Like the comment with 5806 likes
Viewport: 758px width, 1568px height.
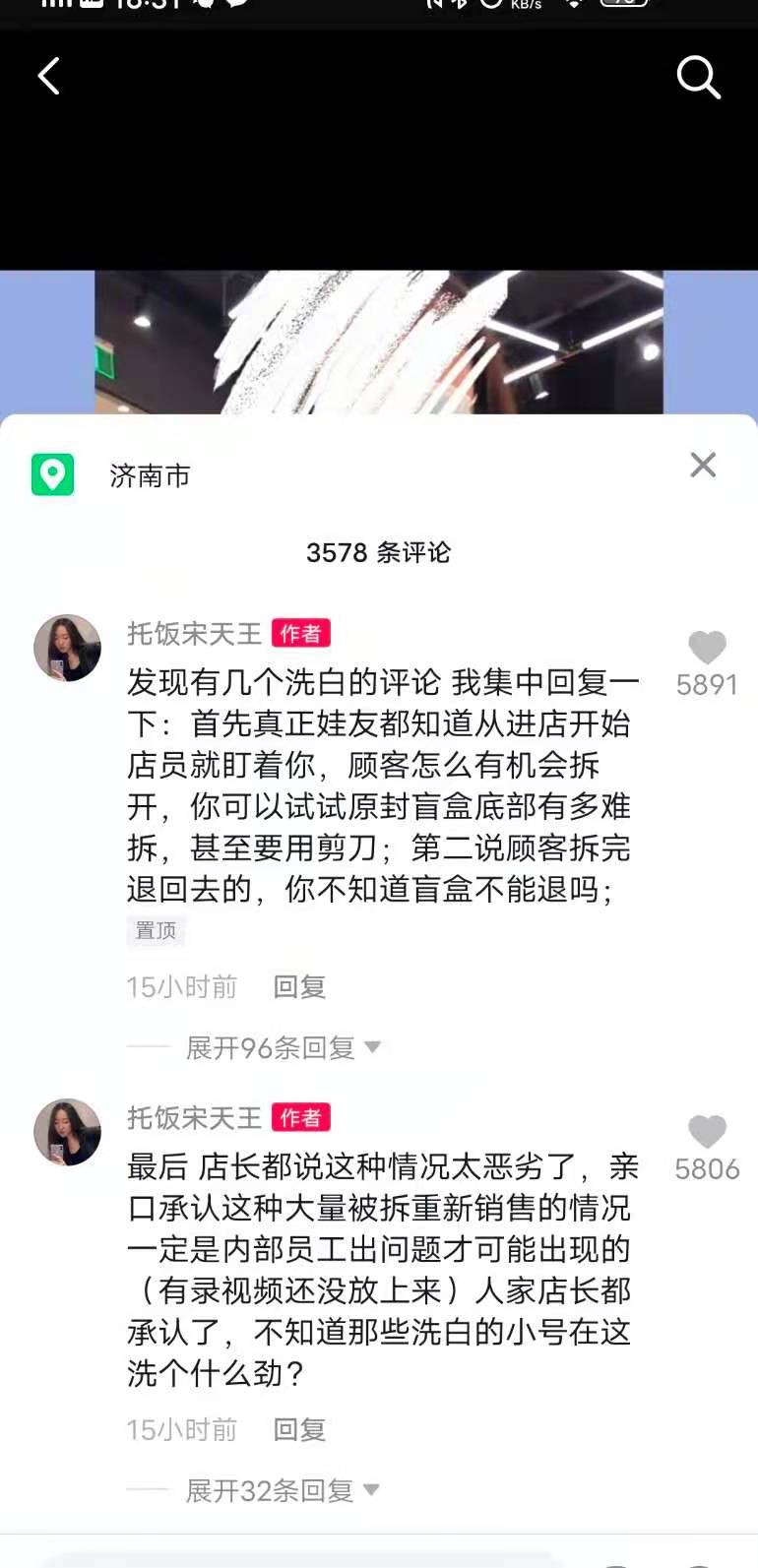(707, 1132)
